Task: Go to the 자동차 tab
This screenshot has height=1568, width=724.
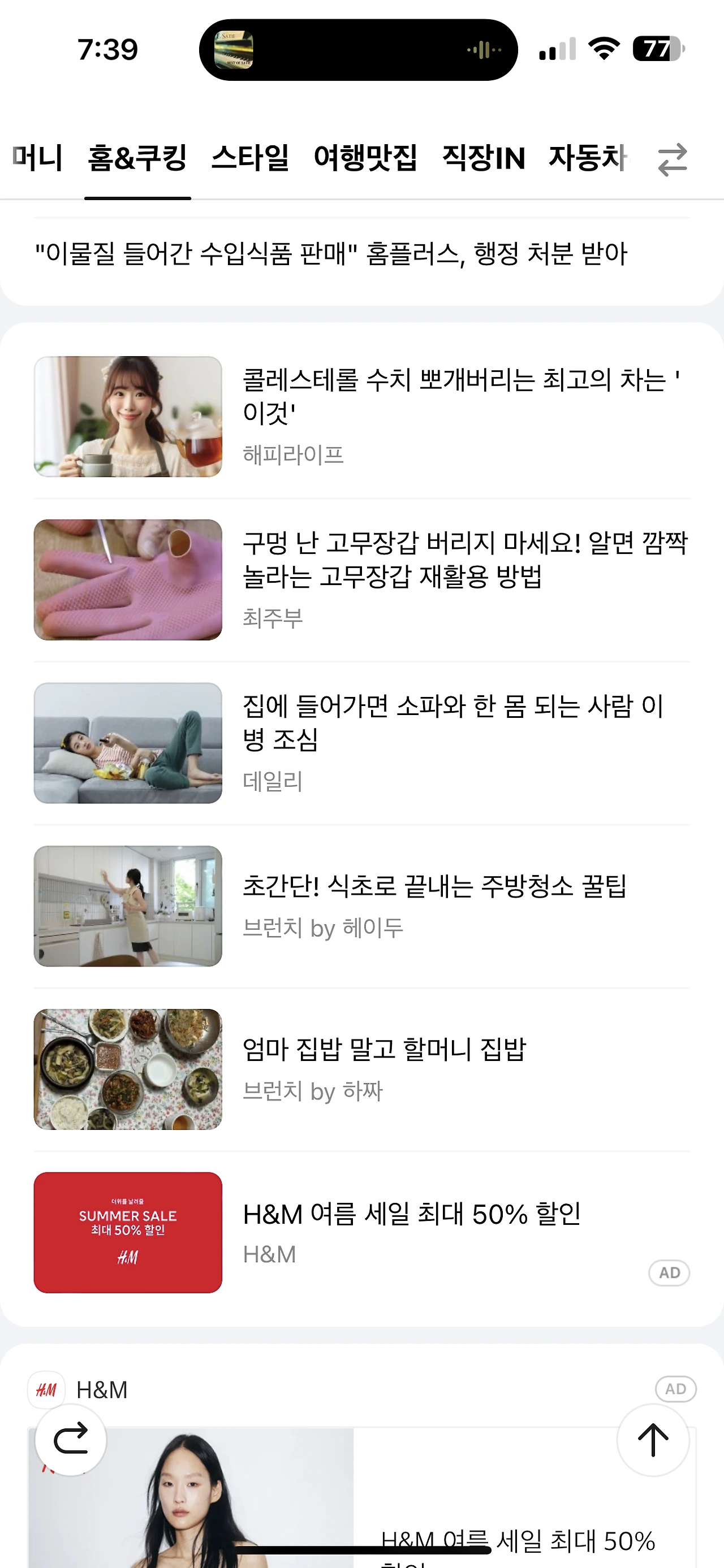Action: coord(587,158)
